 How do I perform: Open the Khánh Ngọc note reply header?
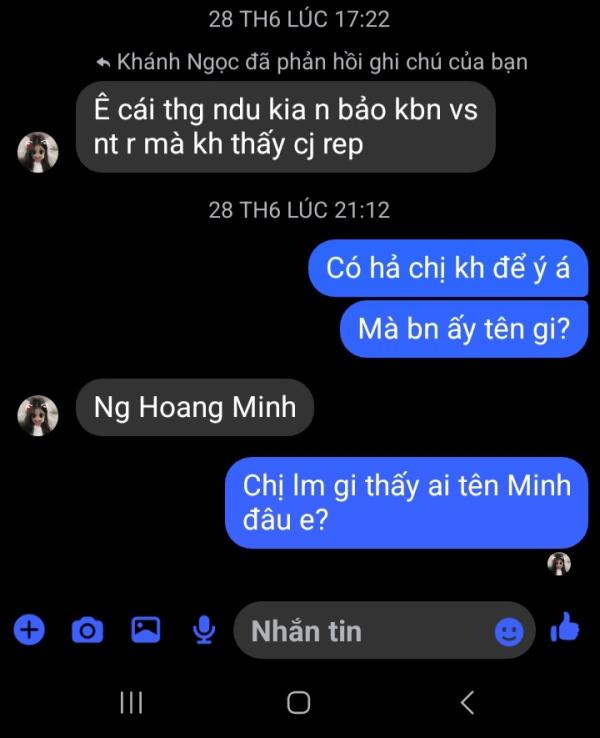(310, 62)
